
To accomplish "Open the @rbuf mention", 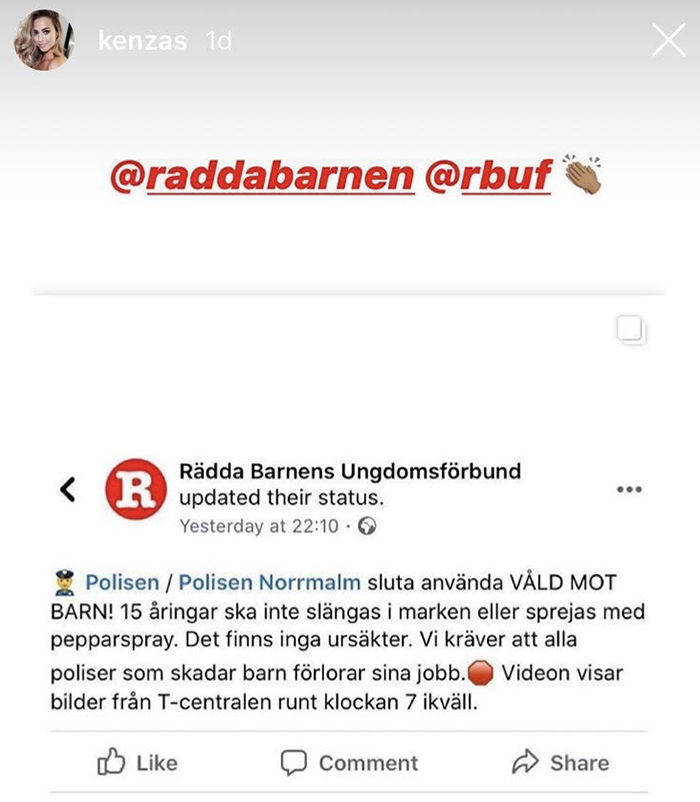I will click(x=489, y=175).
